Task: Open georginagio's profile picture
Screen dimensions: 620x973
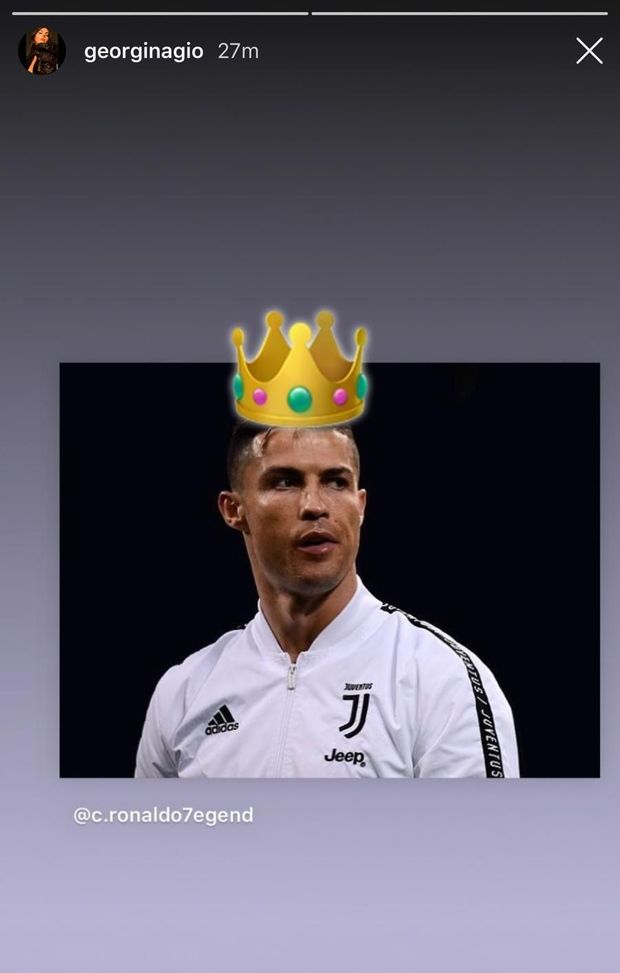Action: click(x=42, y=51)
